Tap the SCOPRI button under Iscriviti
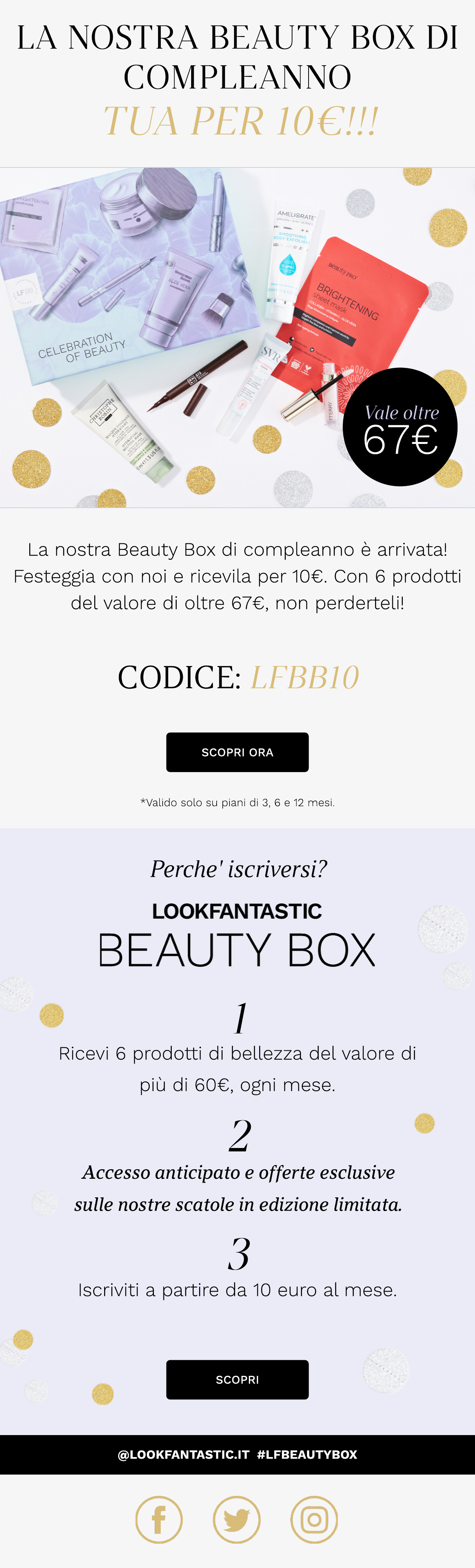The height and width of the screenshot is (1568, 475). [x=237, y=1379]
